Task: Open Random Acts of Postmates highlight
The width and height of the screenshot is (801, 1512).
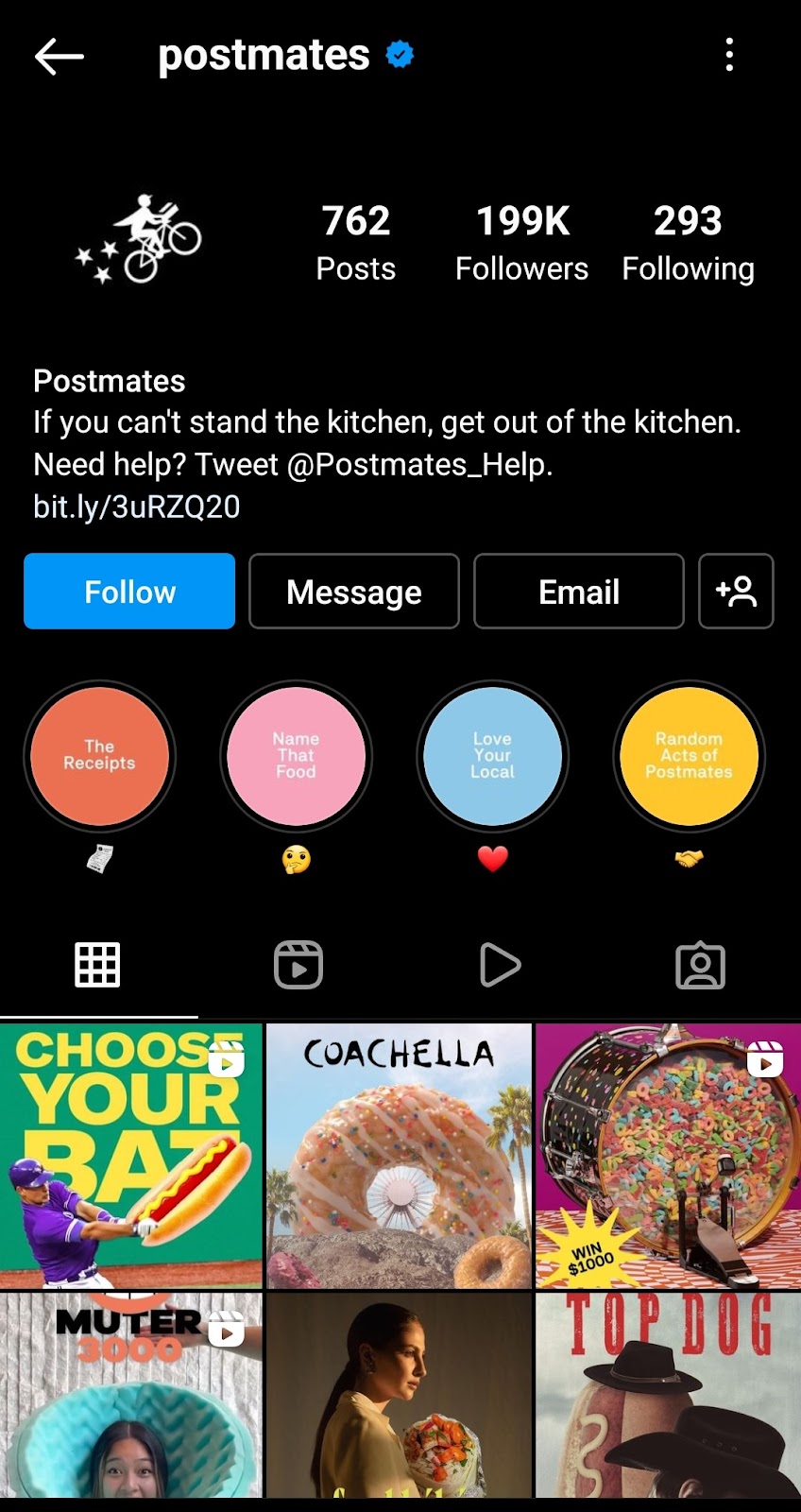Action: (x=689, y=756)
